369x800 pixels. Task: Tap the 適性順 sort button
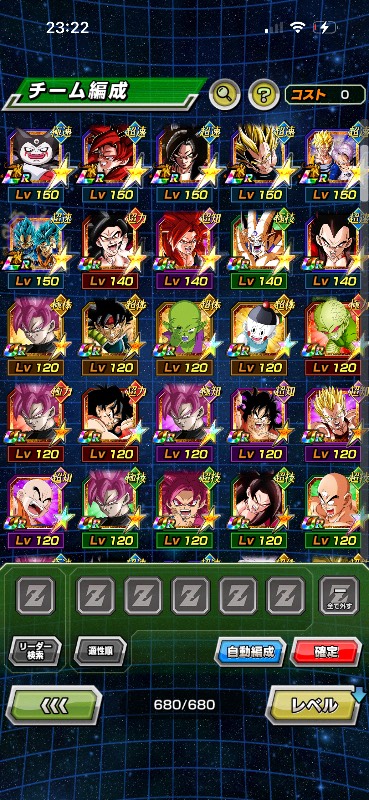pos(100,651)
